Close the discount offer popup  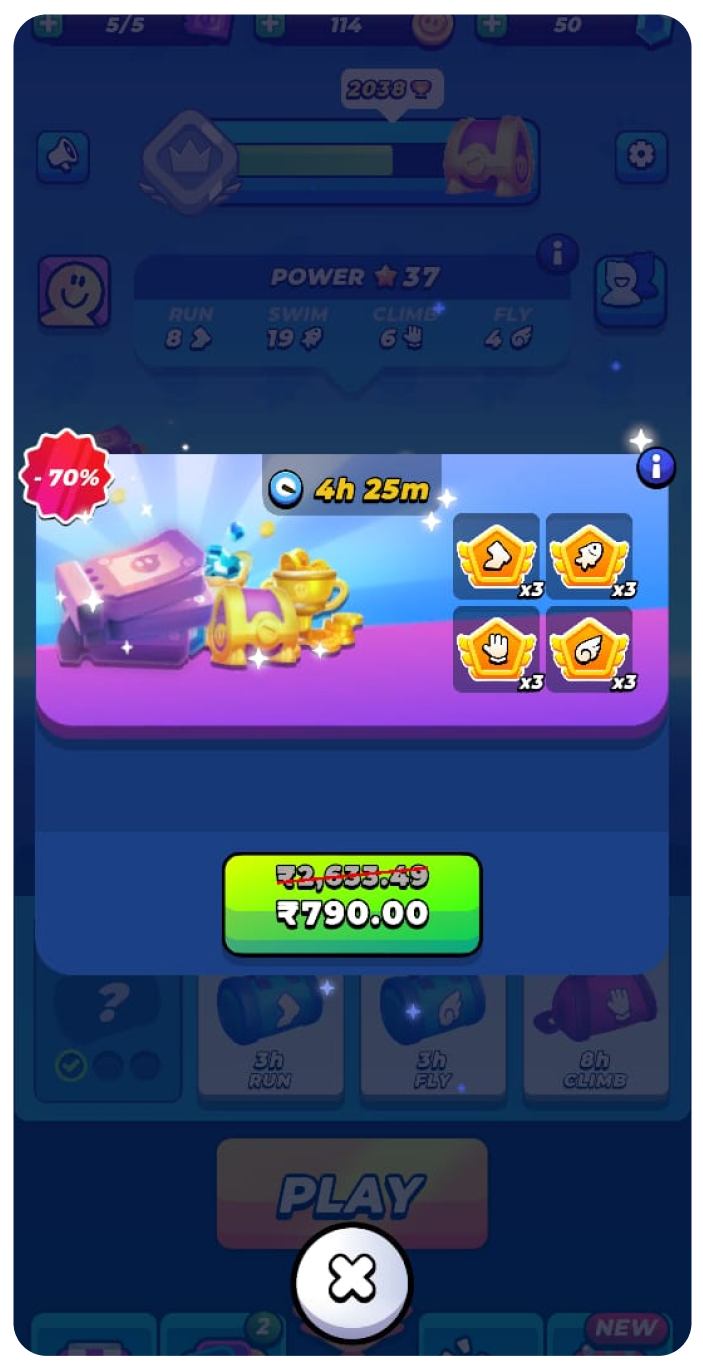click(352, 1279)
